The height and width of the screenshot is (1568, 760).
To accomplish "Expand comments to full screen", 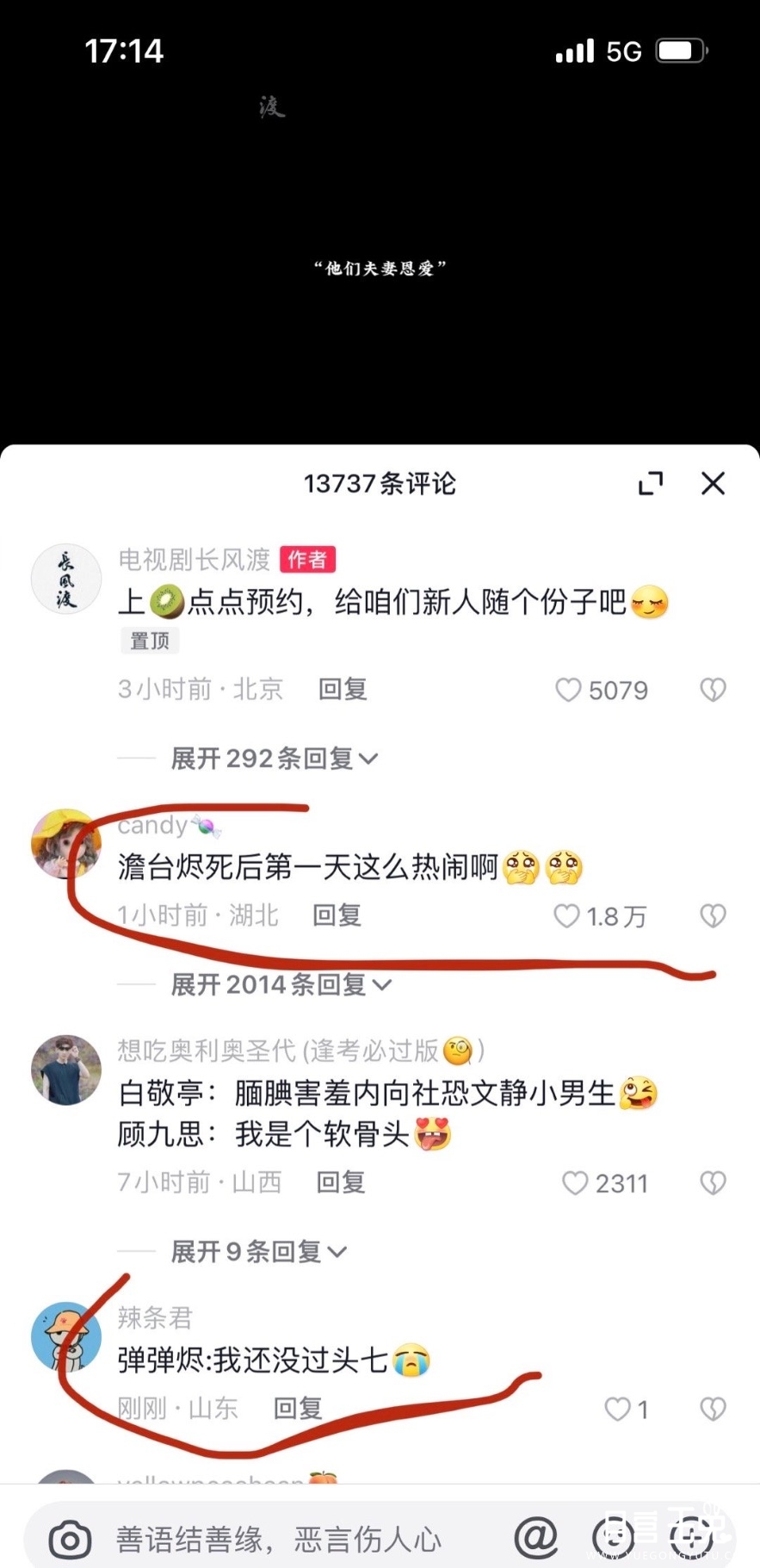I will 651,484.
